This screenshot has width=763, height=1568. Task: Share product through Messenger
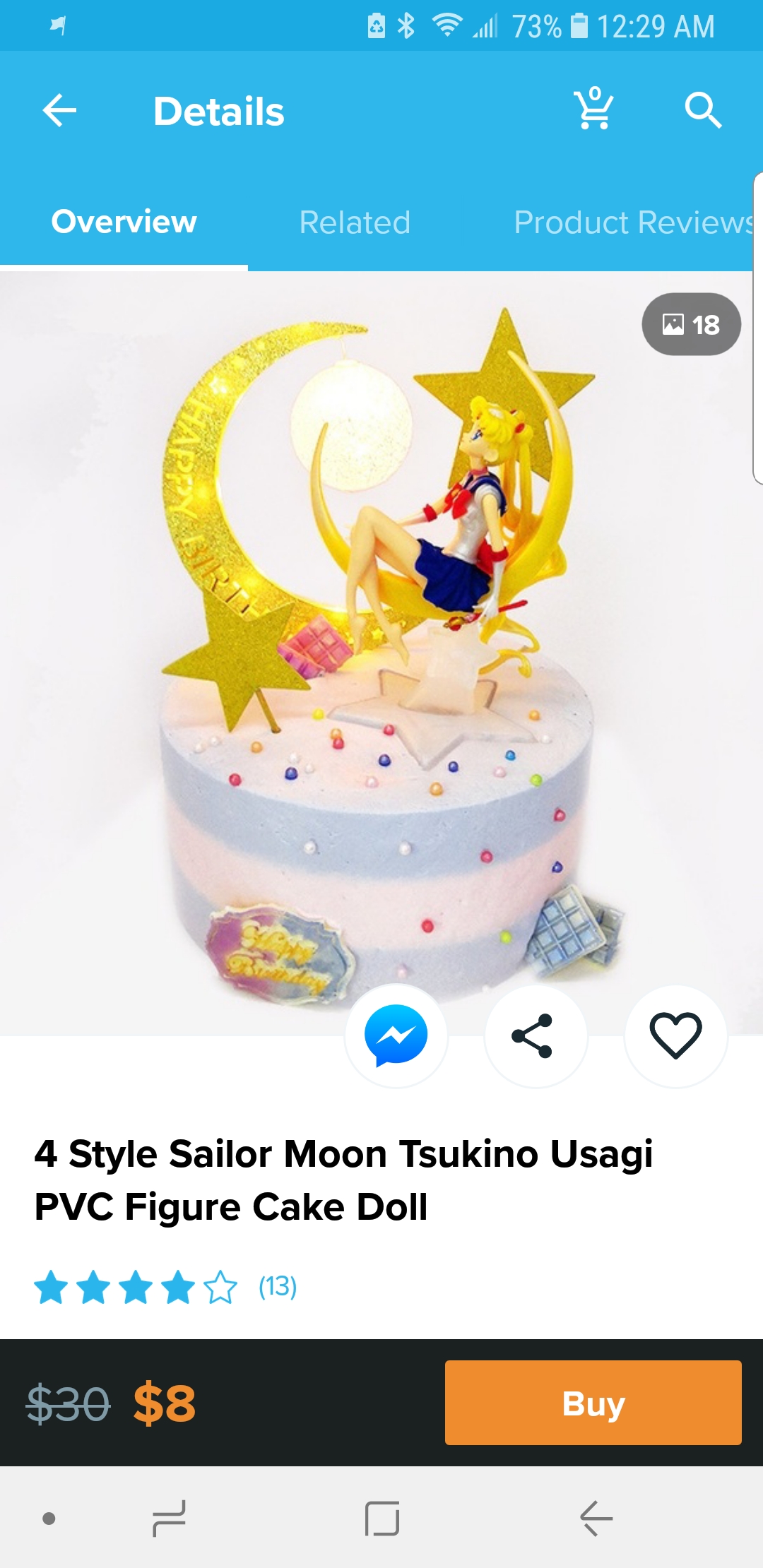click(396, 1035)
